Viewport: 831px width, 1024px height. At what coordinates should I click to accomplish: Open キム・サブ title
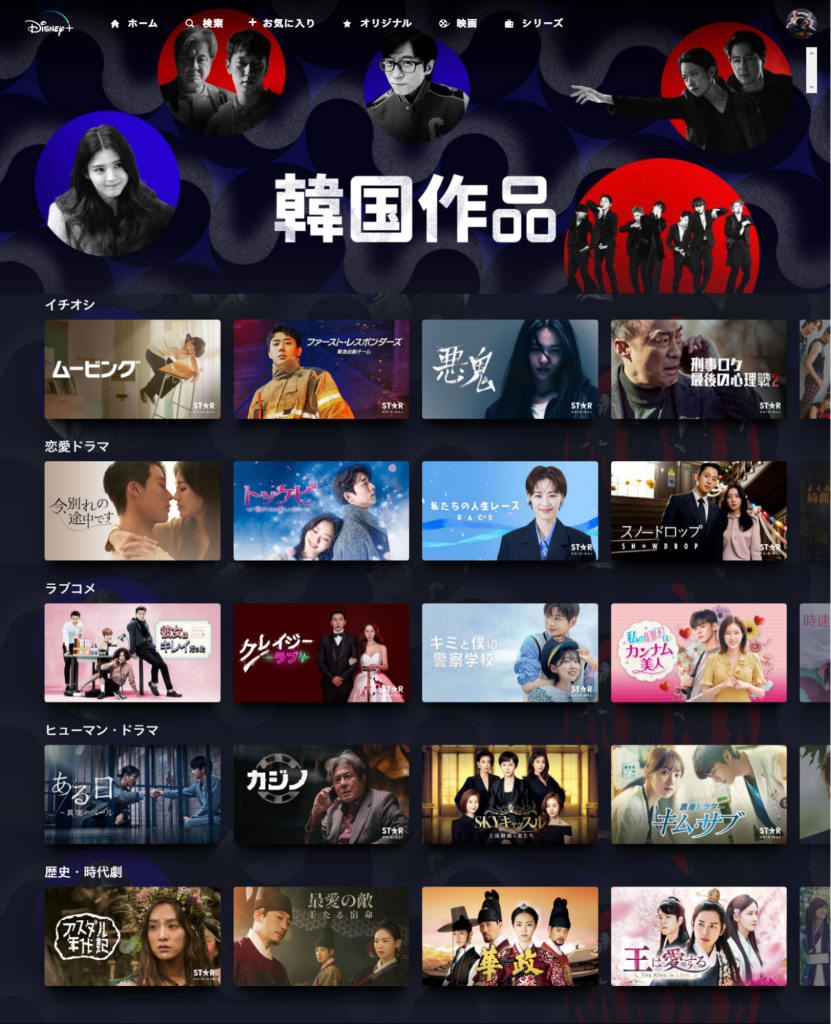(699, 794)
